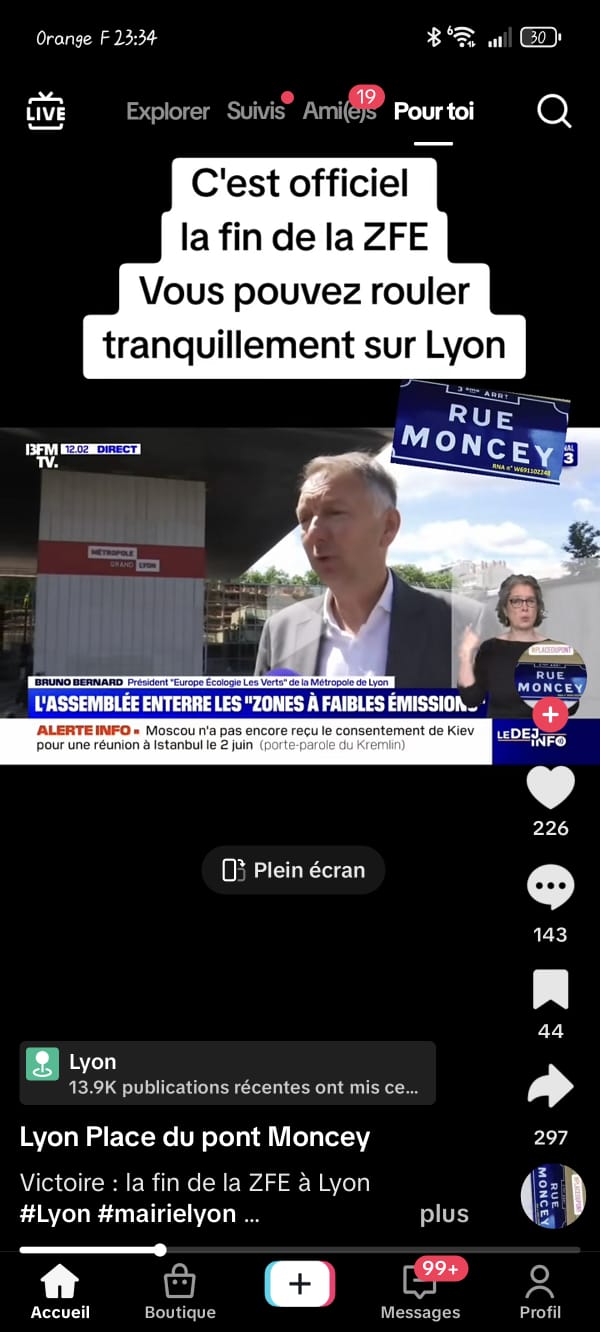Open the LIVE streams icon
600x1332 pixels.
coord(45,111)
